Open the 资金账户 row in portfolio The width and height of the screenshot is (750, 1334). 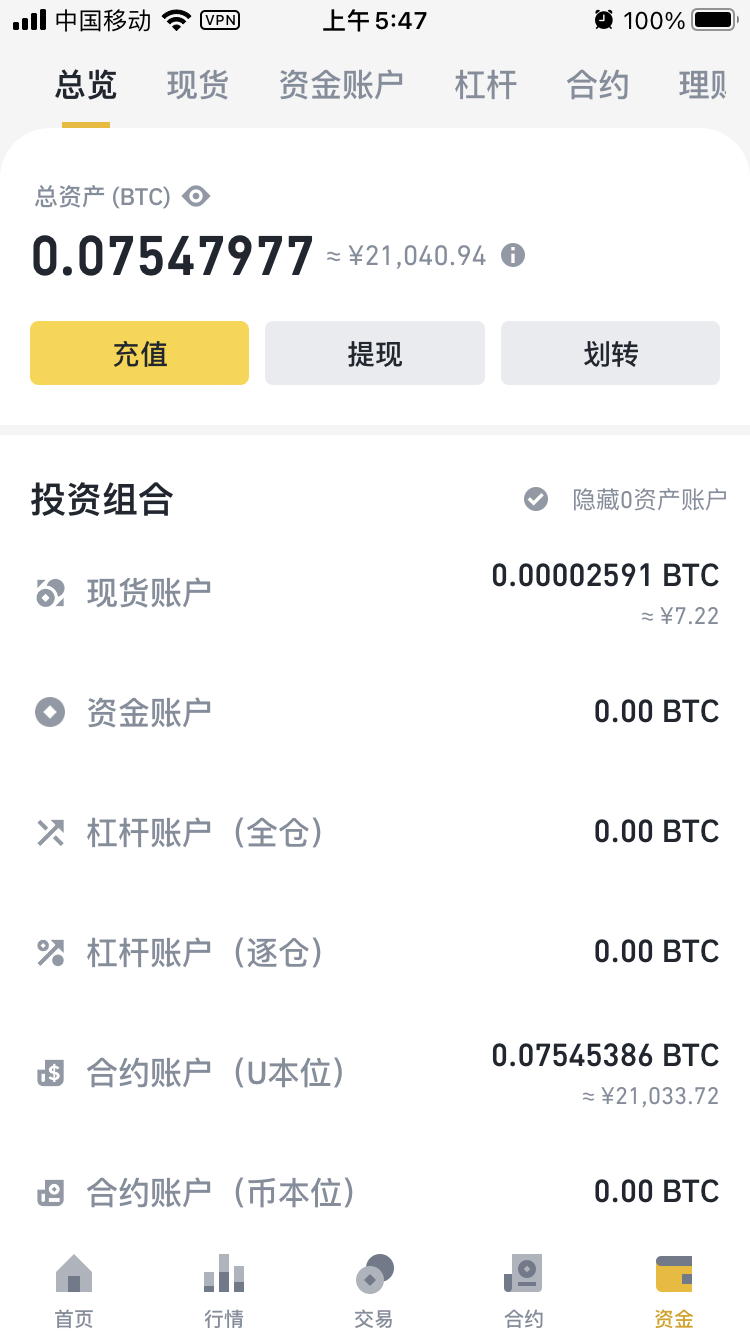pos(375,712)
